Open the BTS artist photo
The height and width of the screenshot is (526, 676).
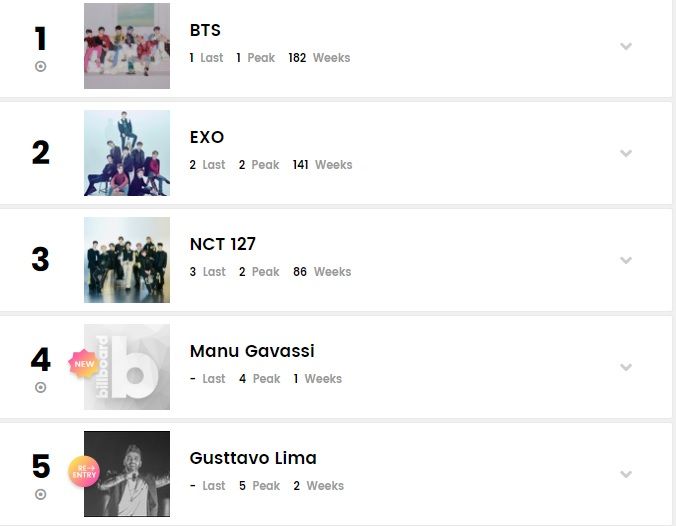[127, 46]
